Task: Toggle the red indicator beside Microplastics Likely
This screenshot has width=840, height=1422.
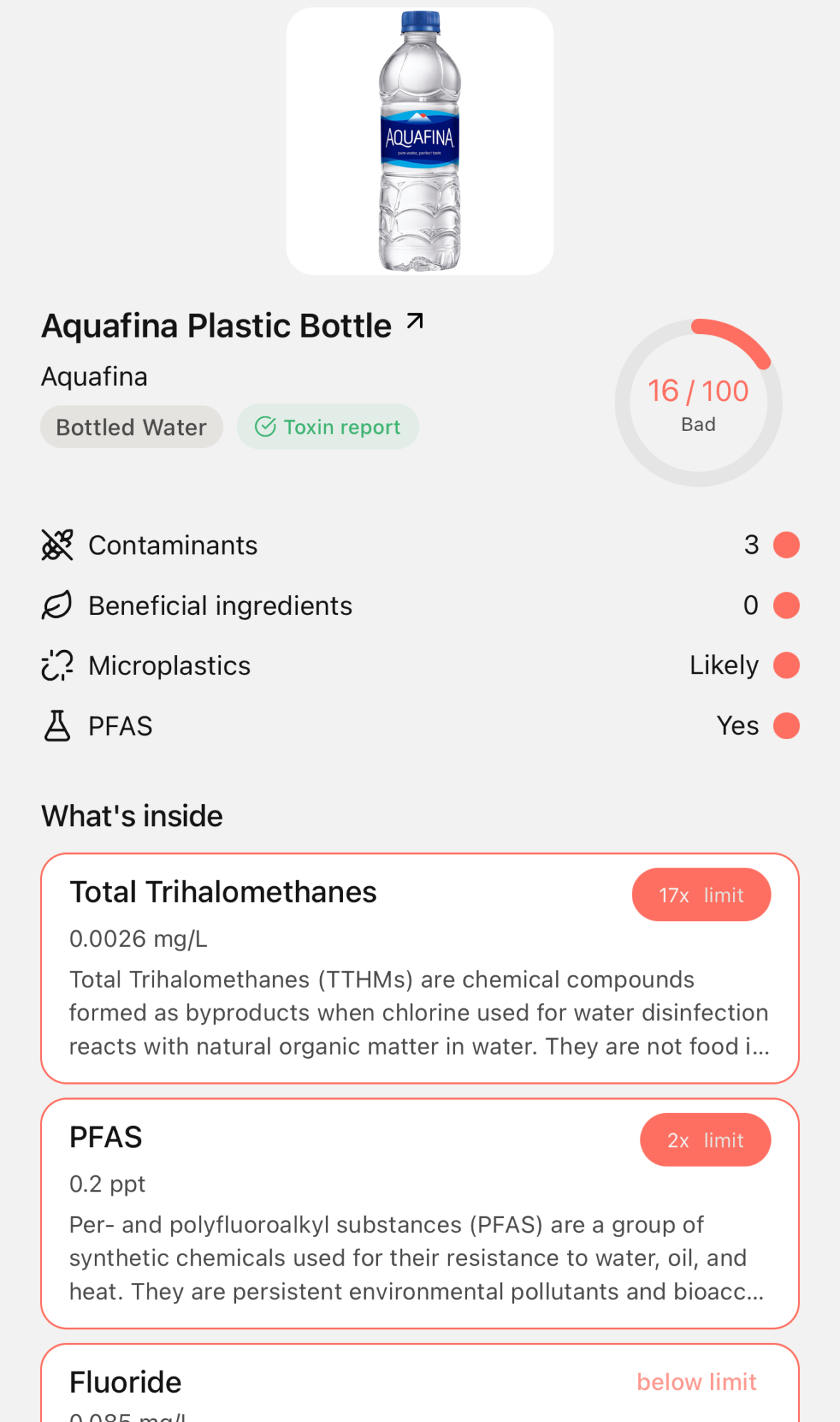Action: [x=786, y=665]
